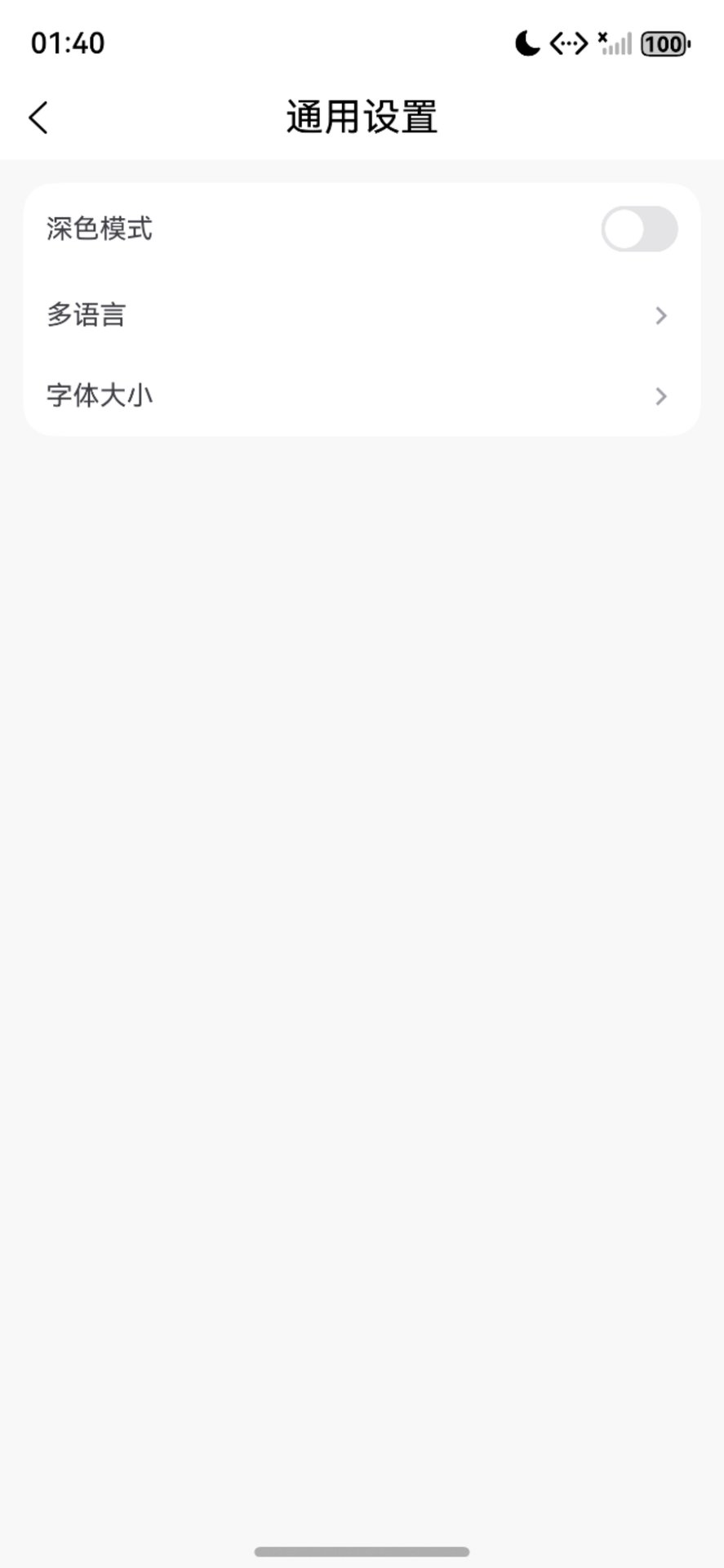Open the 多语言 settings row

click(361, 315)
